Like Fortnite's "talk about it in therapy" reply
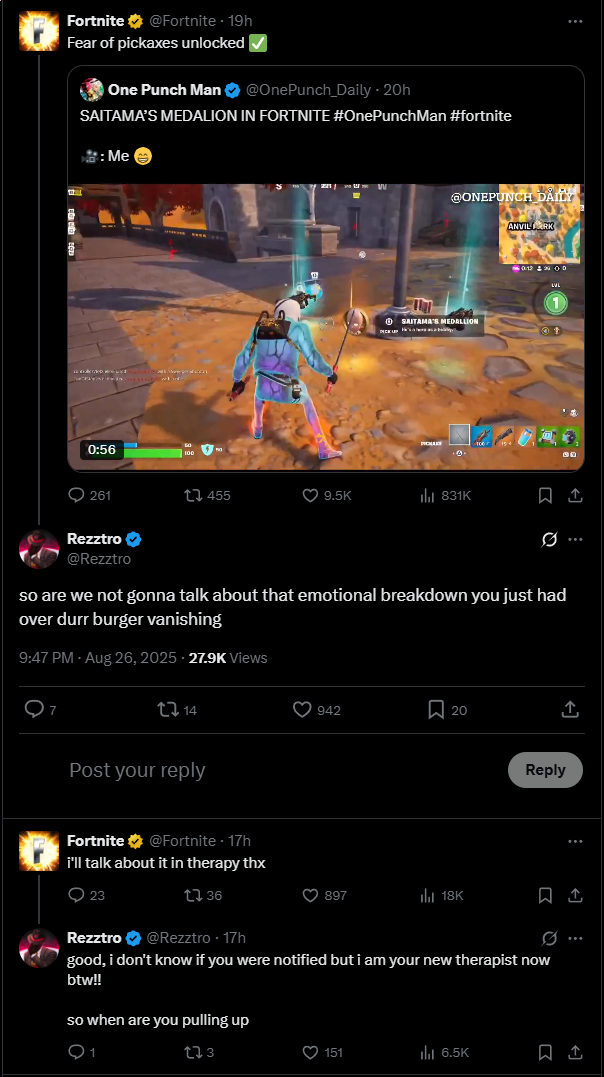 coord(311,895)
